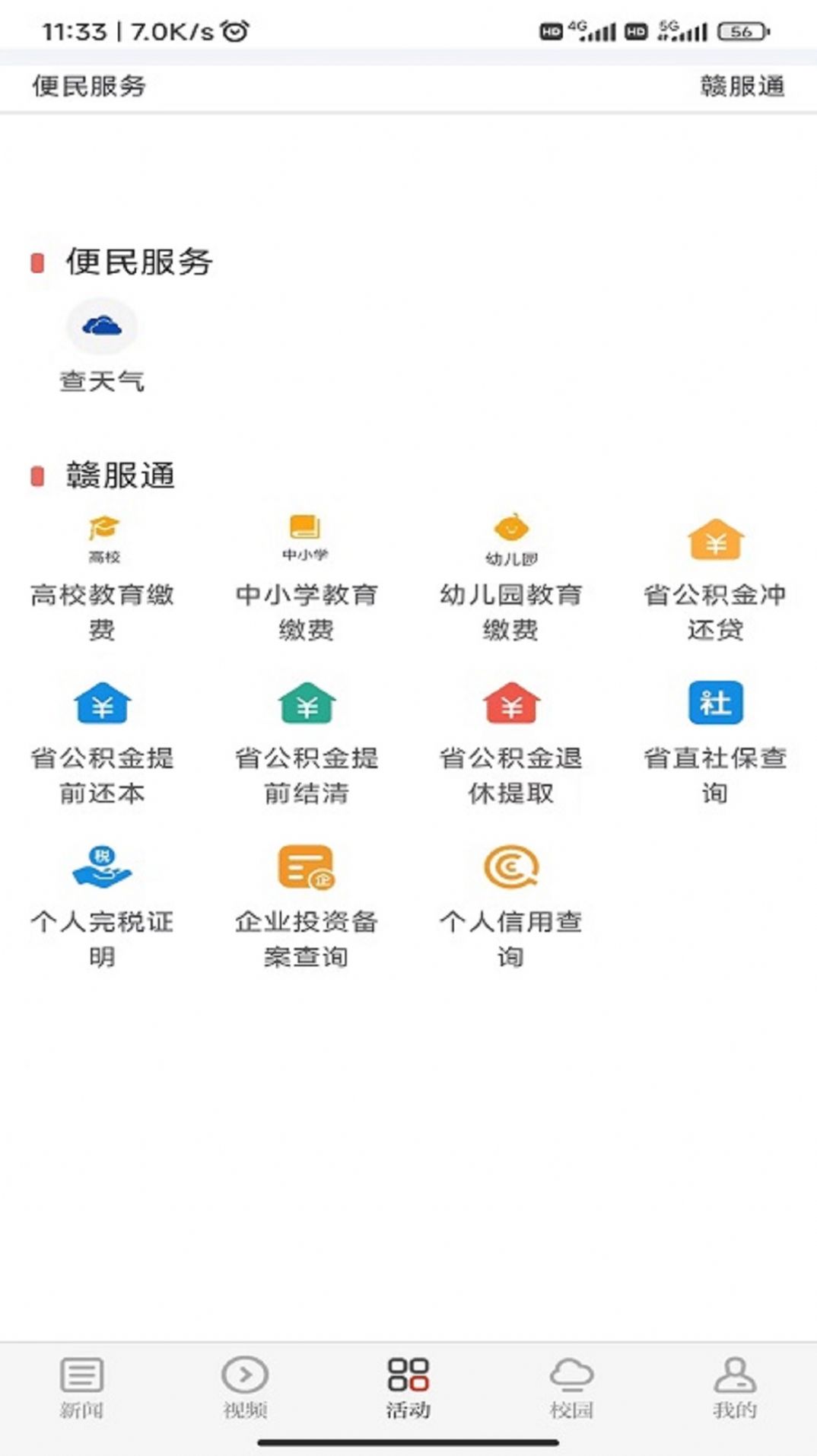This screenshot has height=1456, width=817.
Task: Select the 高校教育缴费 service icon
Action: click(x=103, y=535)
